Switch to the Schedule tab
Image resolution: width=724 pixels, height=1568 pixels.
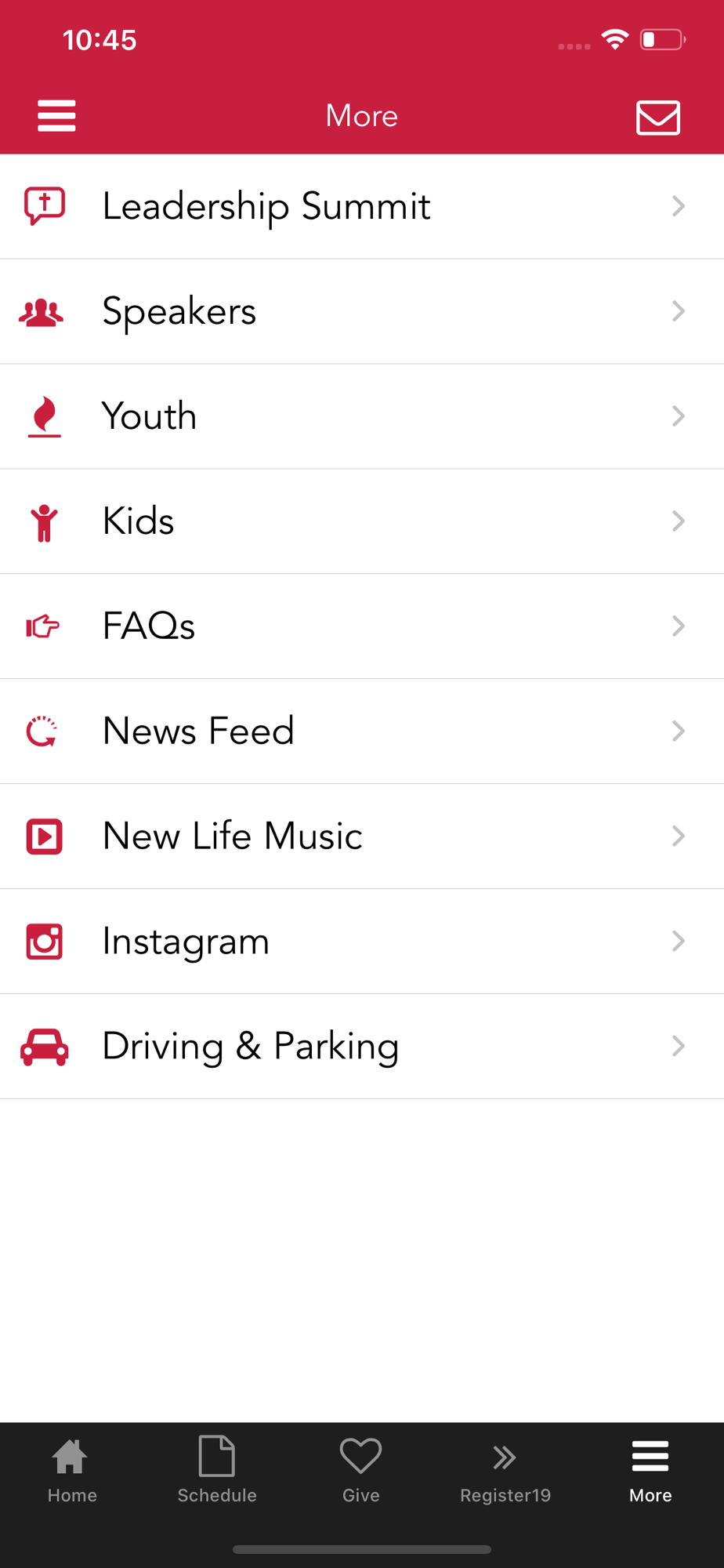pos(217,1471)
